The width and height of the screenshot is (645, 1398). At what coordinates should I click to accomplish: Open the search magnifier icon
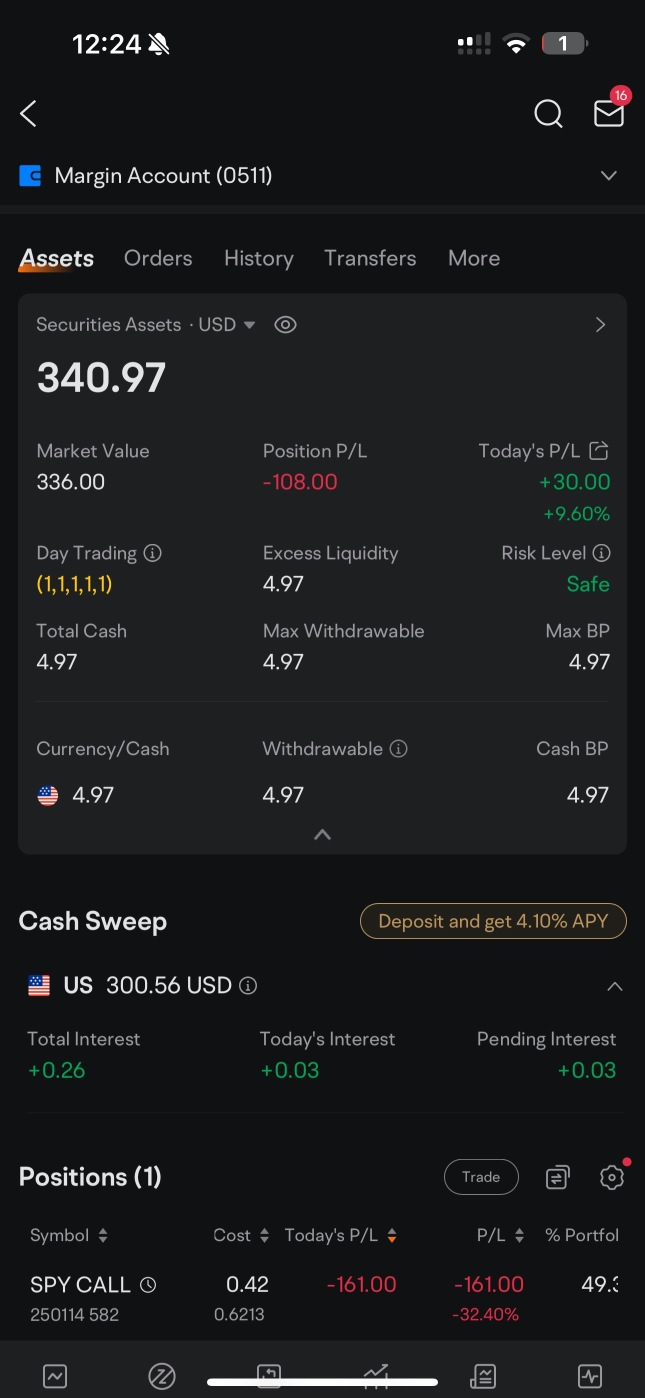[x=548, y=114]
